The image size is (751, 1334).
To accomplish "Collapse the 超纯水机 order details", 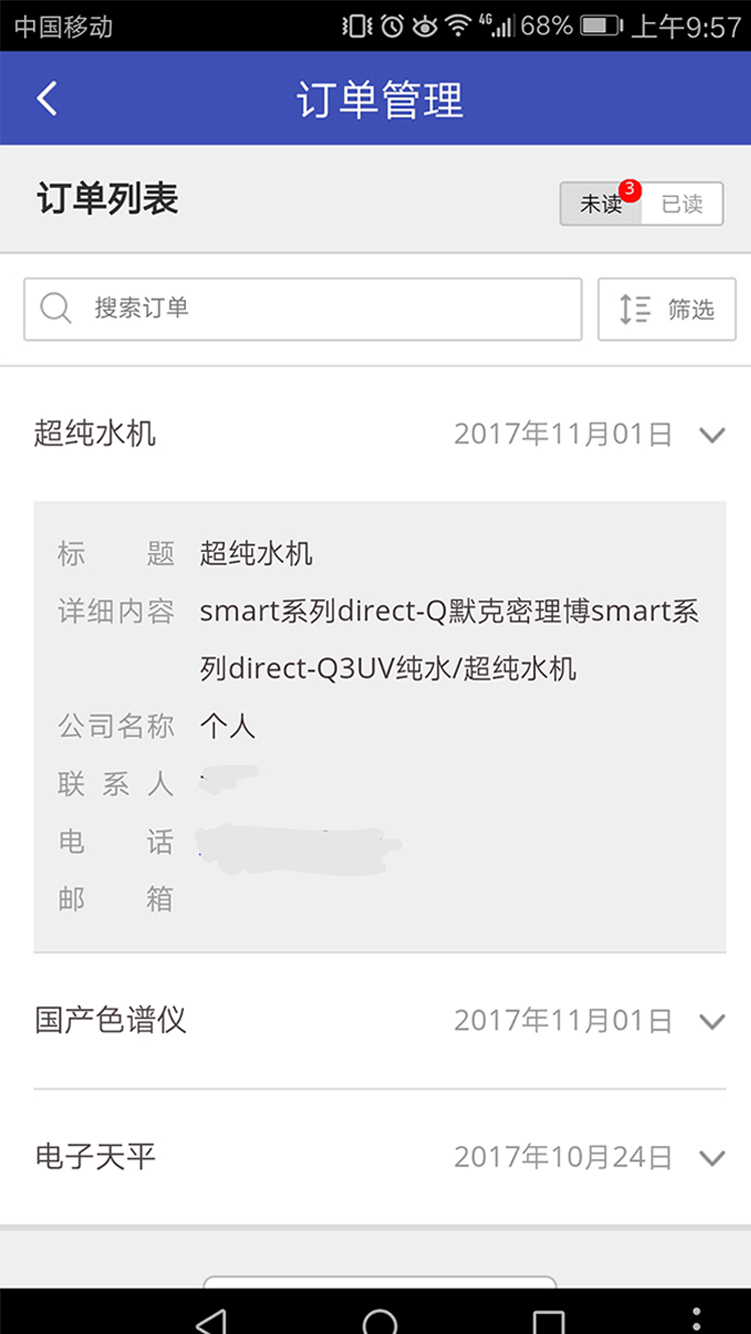I will 712,435.
